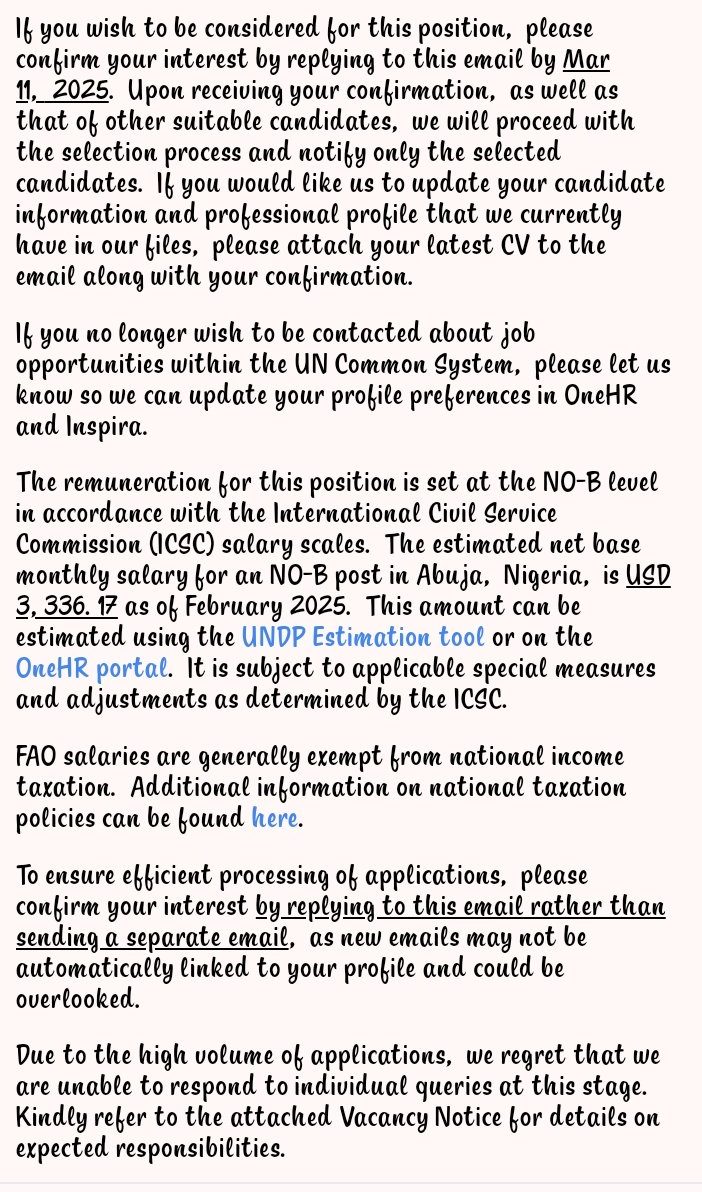Screen dimensions: 702x1192
Task: Follow the 'here' national taxation policies link
Action: pos(274,818)
